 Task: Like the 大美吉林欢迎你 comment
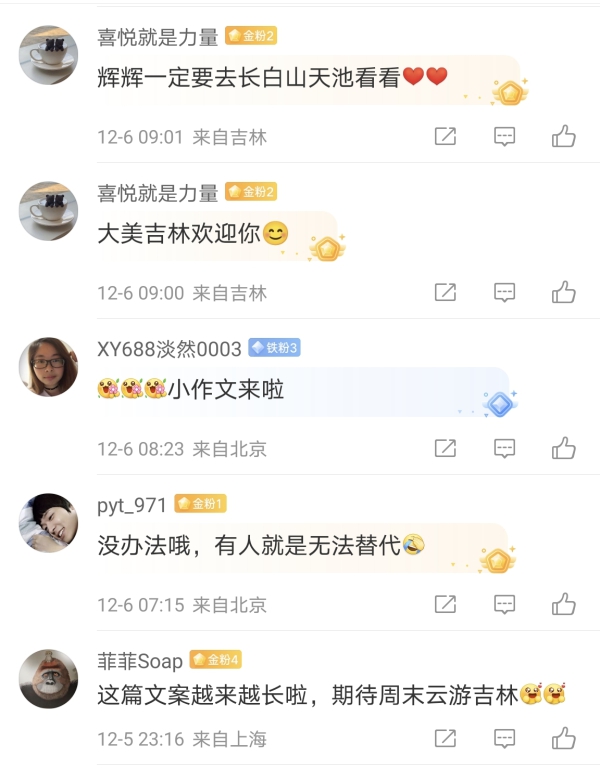coord(563,293)
